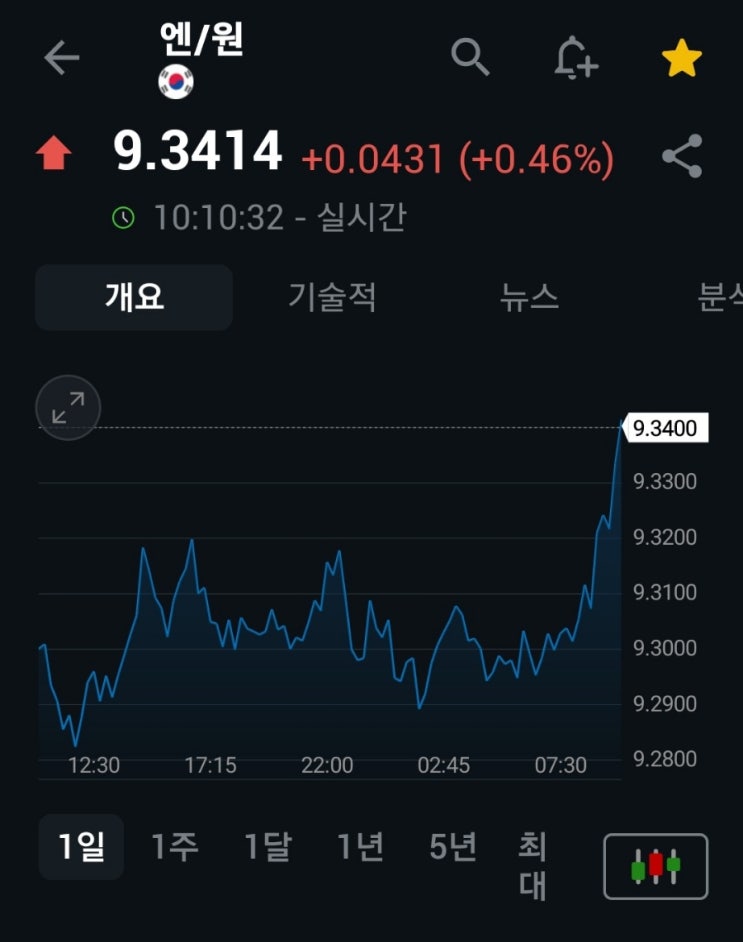Open the 뉴스 tab
This screenshot has height=942, width=743.
529,297
